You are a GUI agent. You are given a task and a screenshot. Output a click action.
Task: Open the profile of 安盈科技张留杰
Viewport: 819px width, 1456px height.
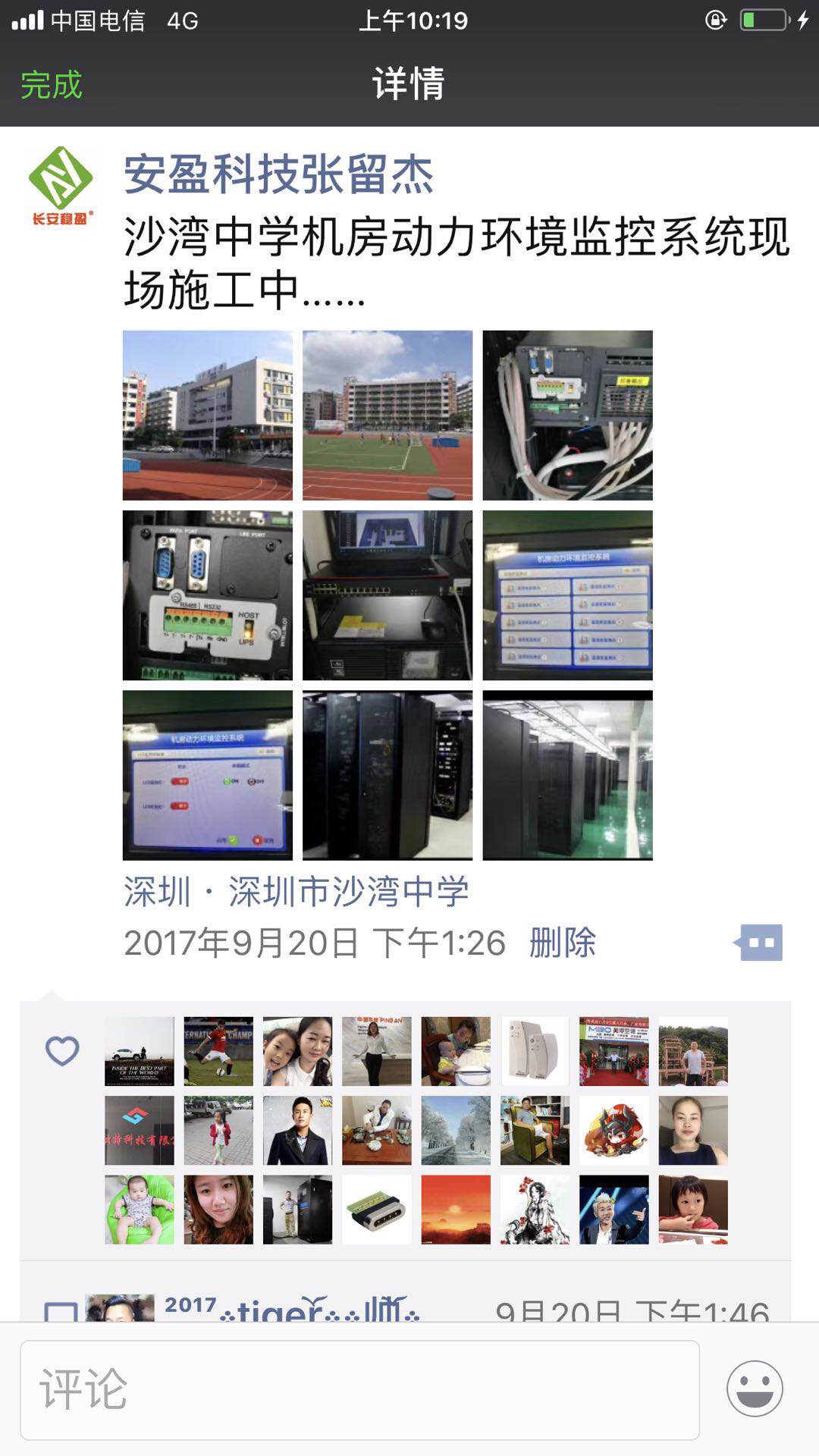(x=278, y=174)
